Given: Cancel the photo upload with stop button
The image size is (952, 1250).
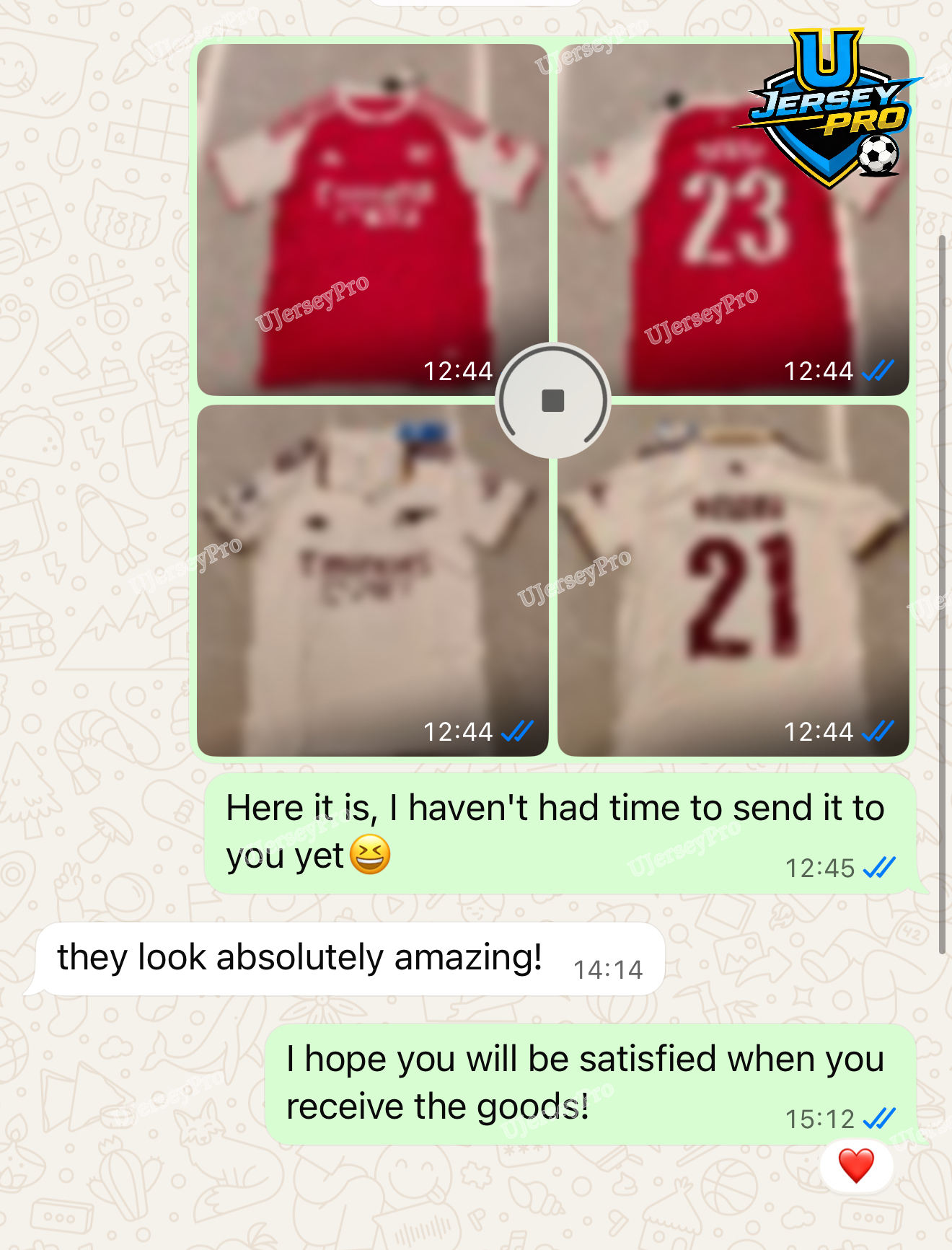Looking at the screenshot, I should coord(553,400).
